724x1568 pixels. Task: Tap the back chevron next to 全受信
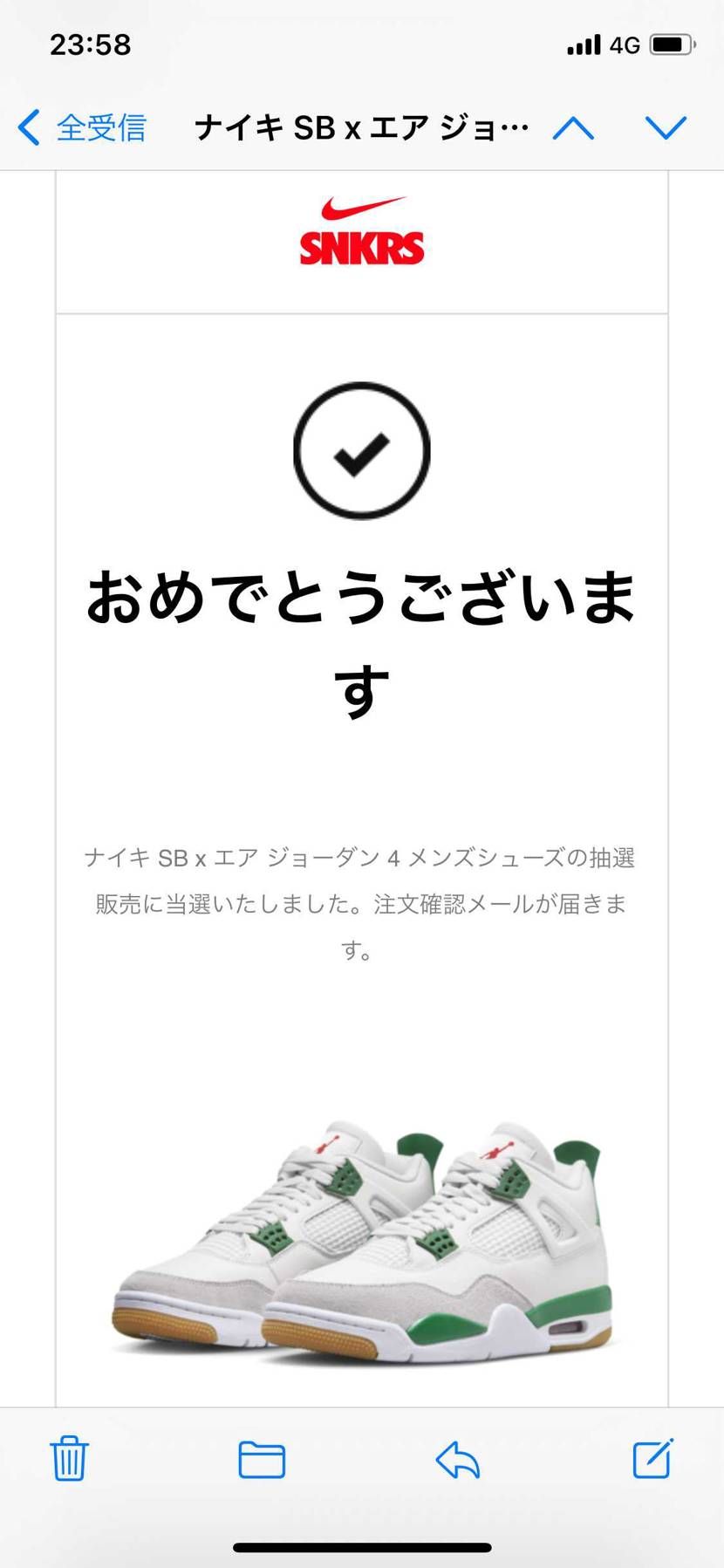[x=28, y=127]
